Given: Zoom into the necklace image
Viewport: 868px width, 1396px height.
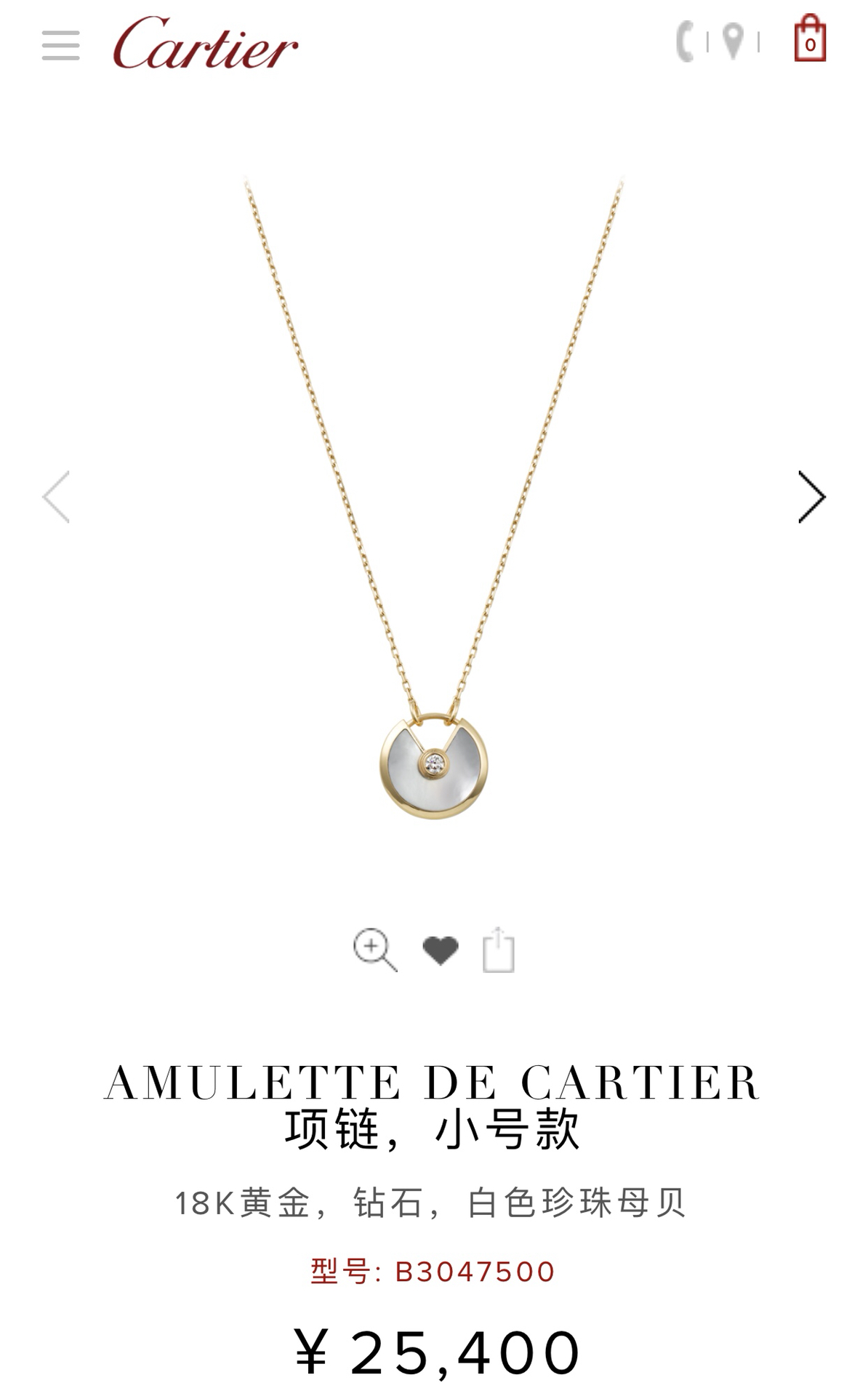Looking at the screenshot, I should (x=374, y=950).
